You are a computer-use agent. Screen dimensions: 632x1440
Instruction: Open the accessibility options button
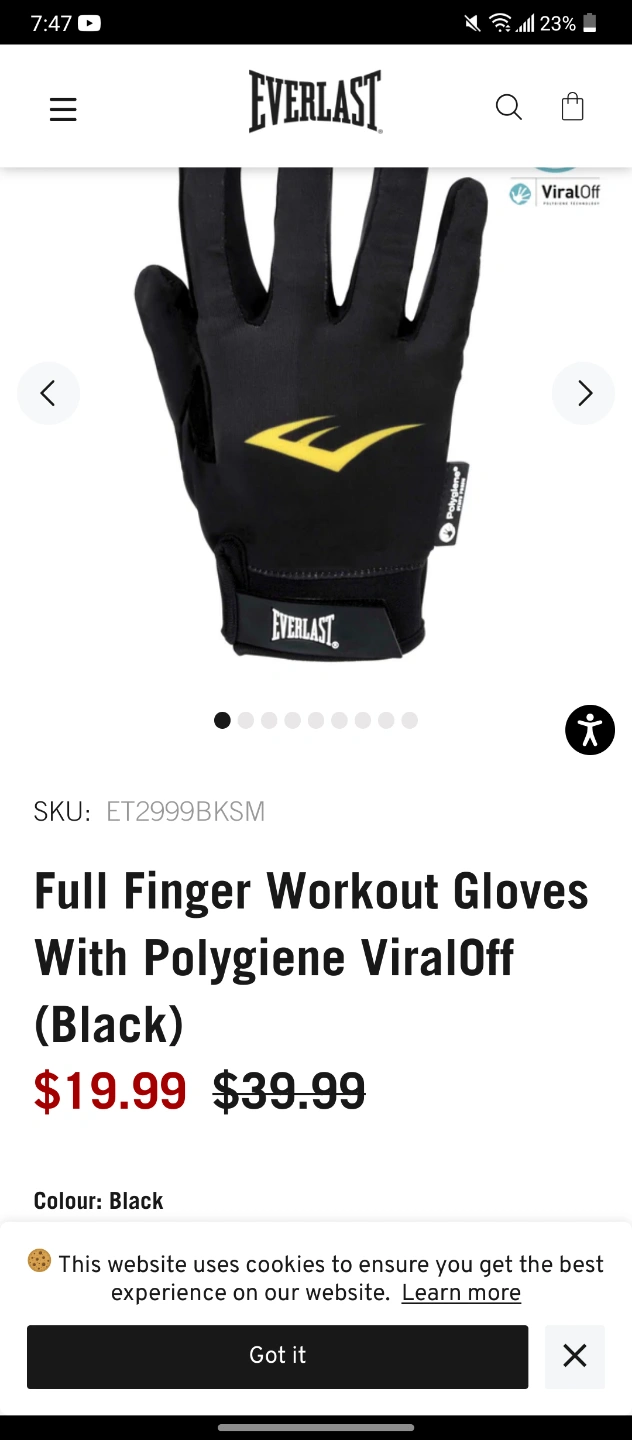pyautogui.click(x=590, y=729)
